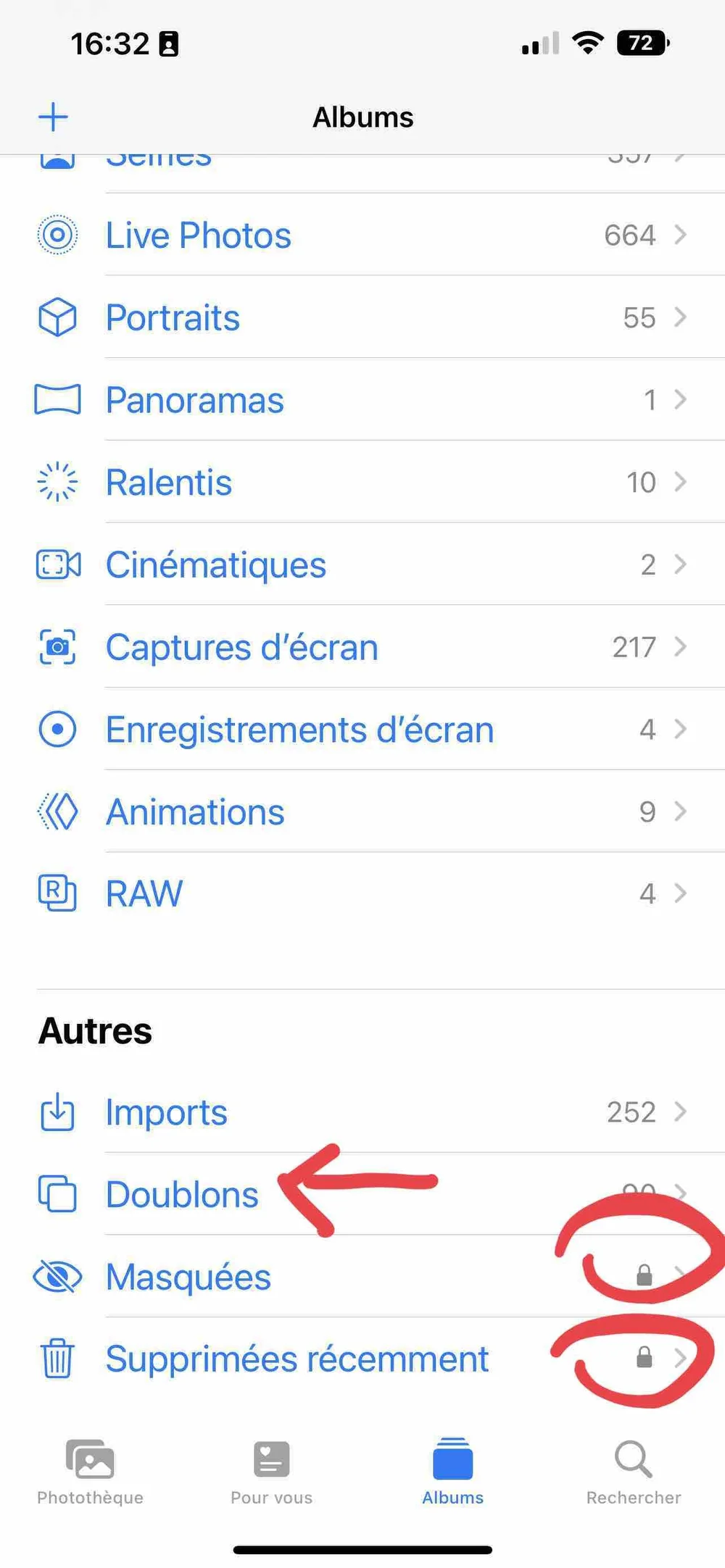
Task: Open Enregistrements d'écran album
Action: click(x=299, y=730)
